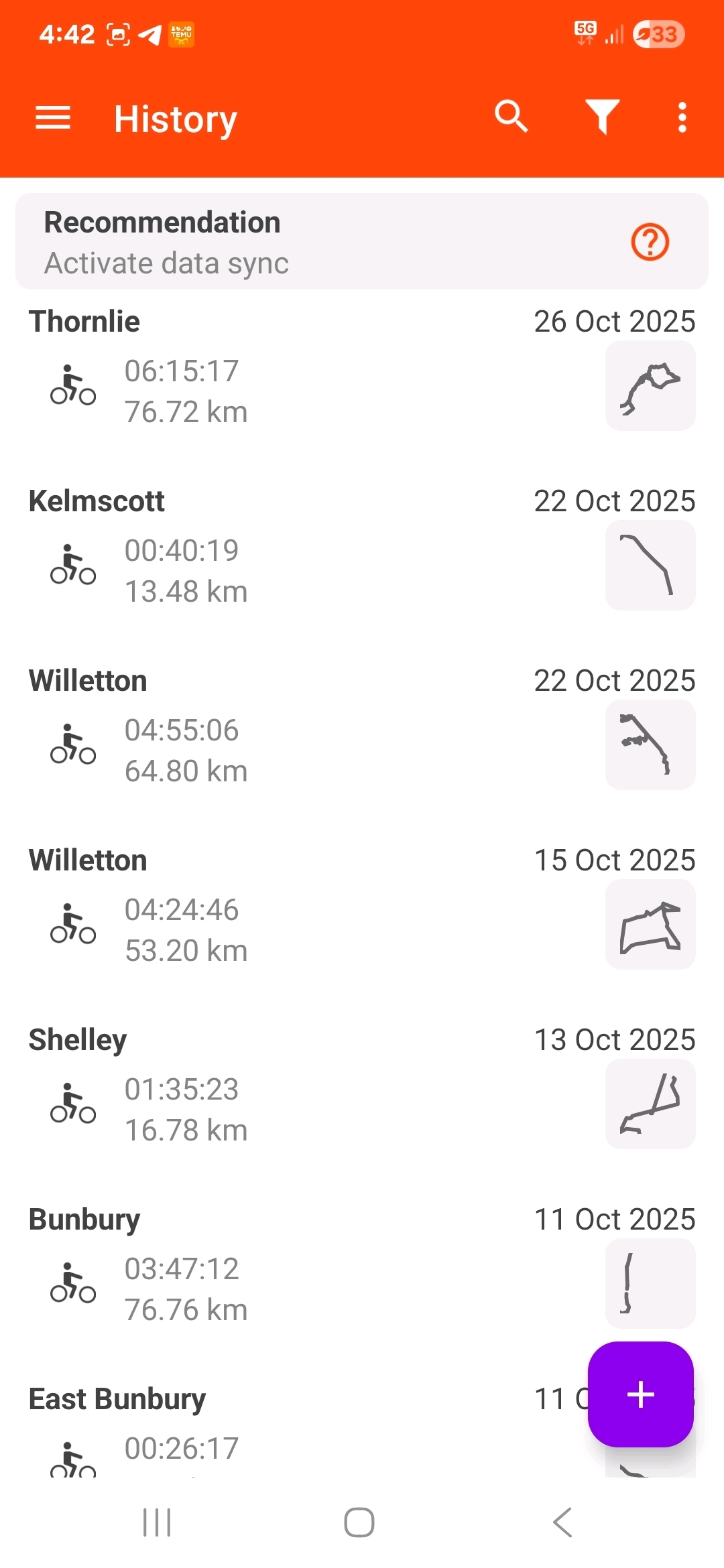
Task: Add a new activity with the plus button
Action: click(640, 1394)
